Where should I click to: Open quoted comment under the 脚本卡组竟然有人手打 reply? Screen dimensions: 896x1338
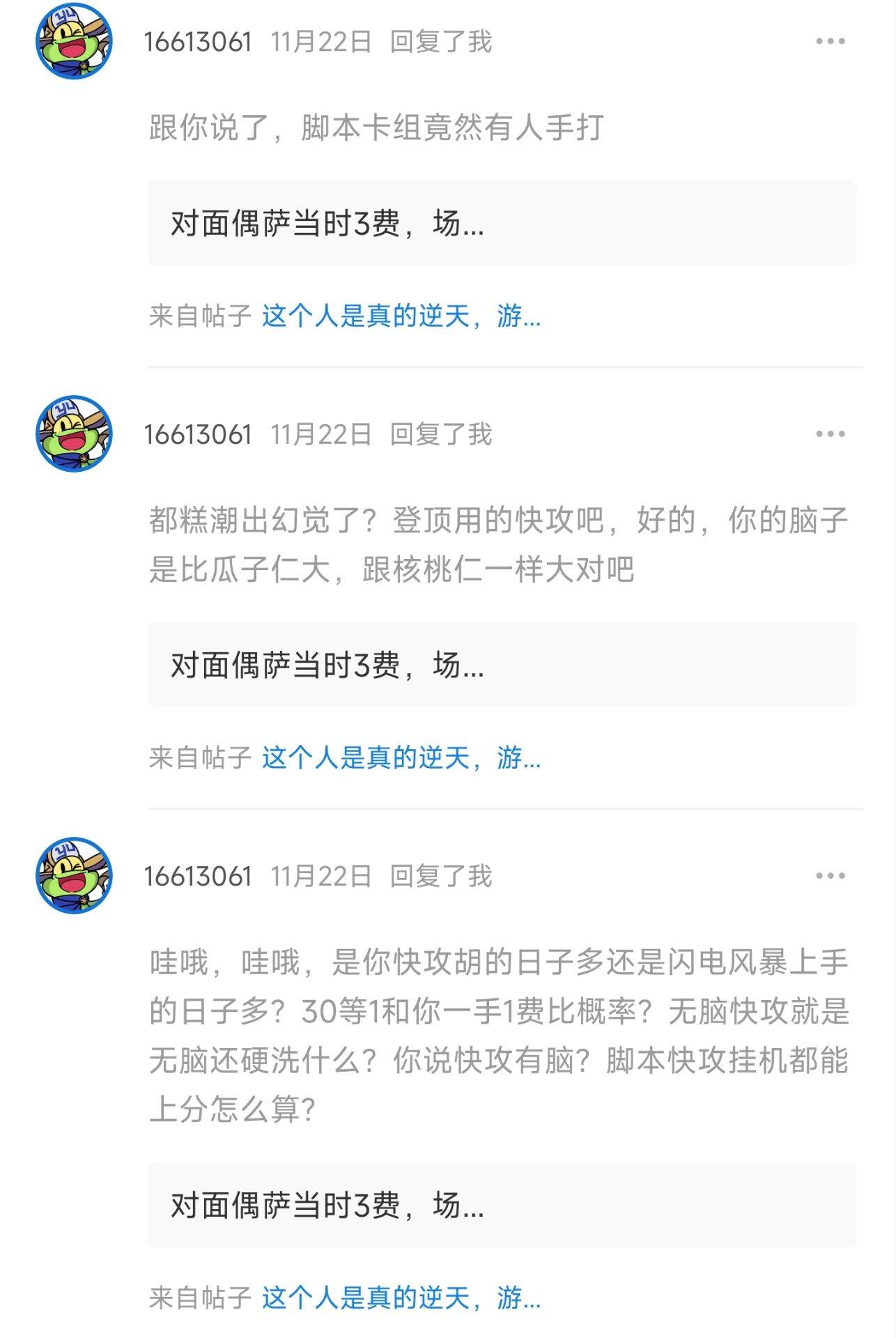click(502, 224)
